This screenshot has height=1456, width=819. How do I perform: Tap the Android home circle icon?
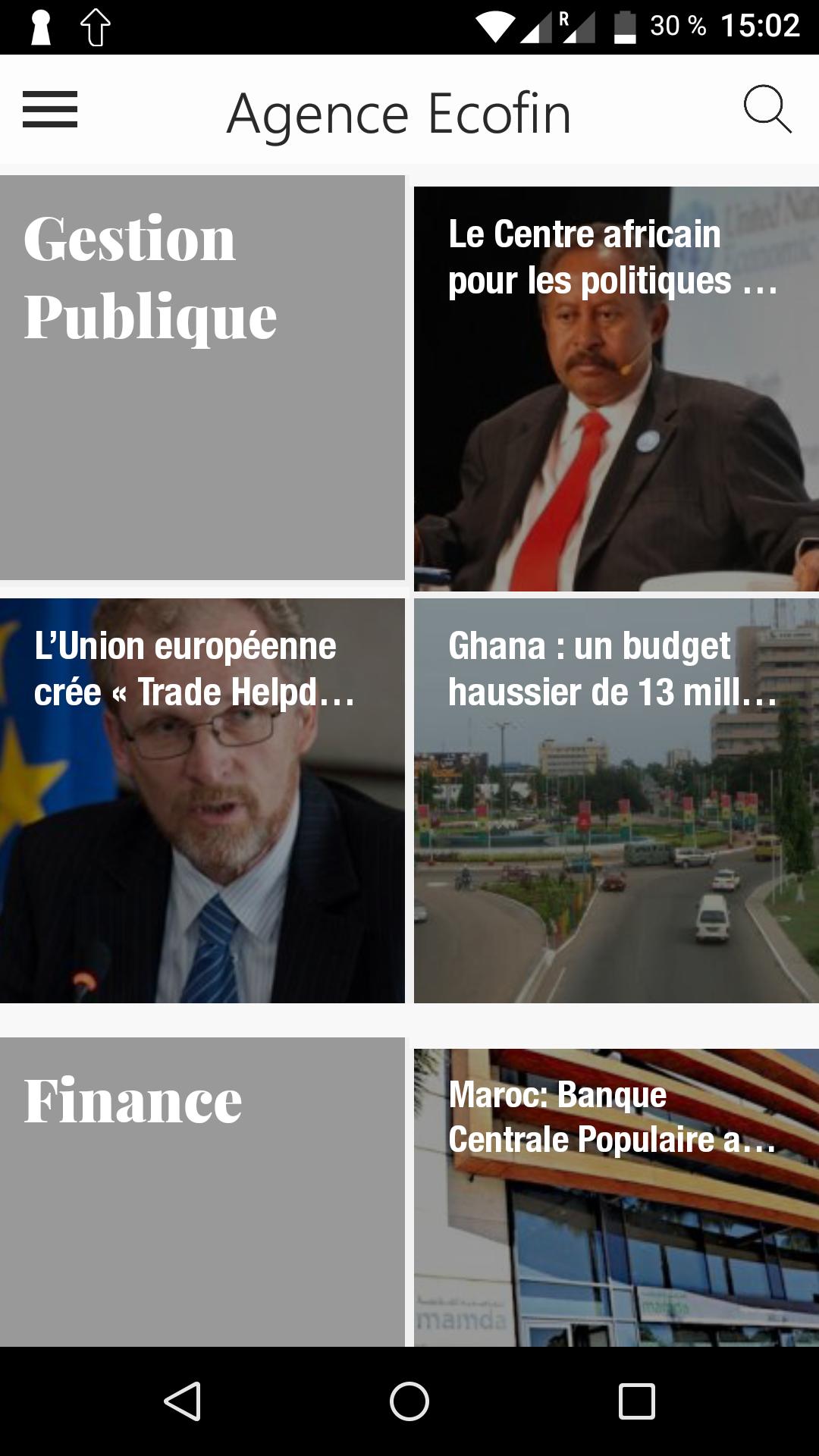409,1401
